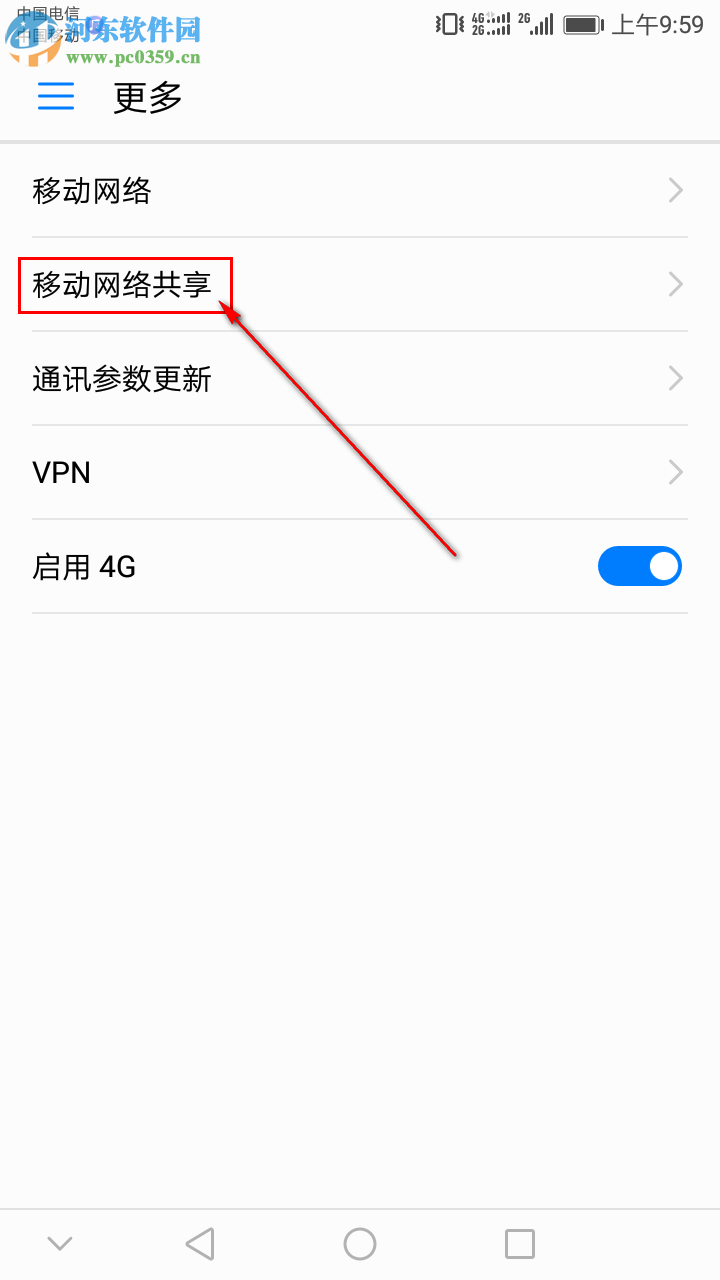Image resolution: width=720 pixels, height=1280 pixels.
Task: Open the hamburger menu icon
Action: 55,96
